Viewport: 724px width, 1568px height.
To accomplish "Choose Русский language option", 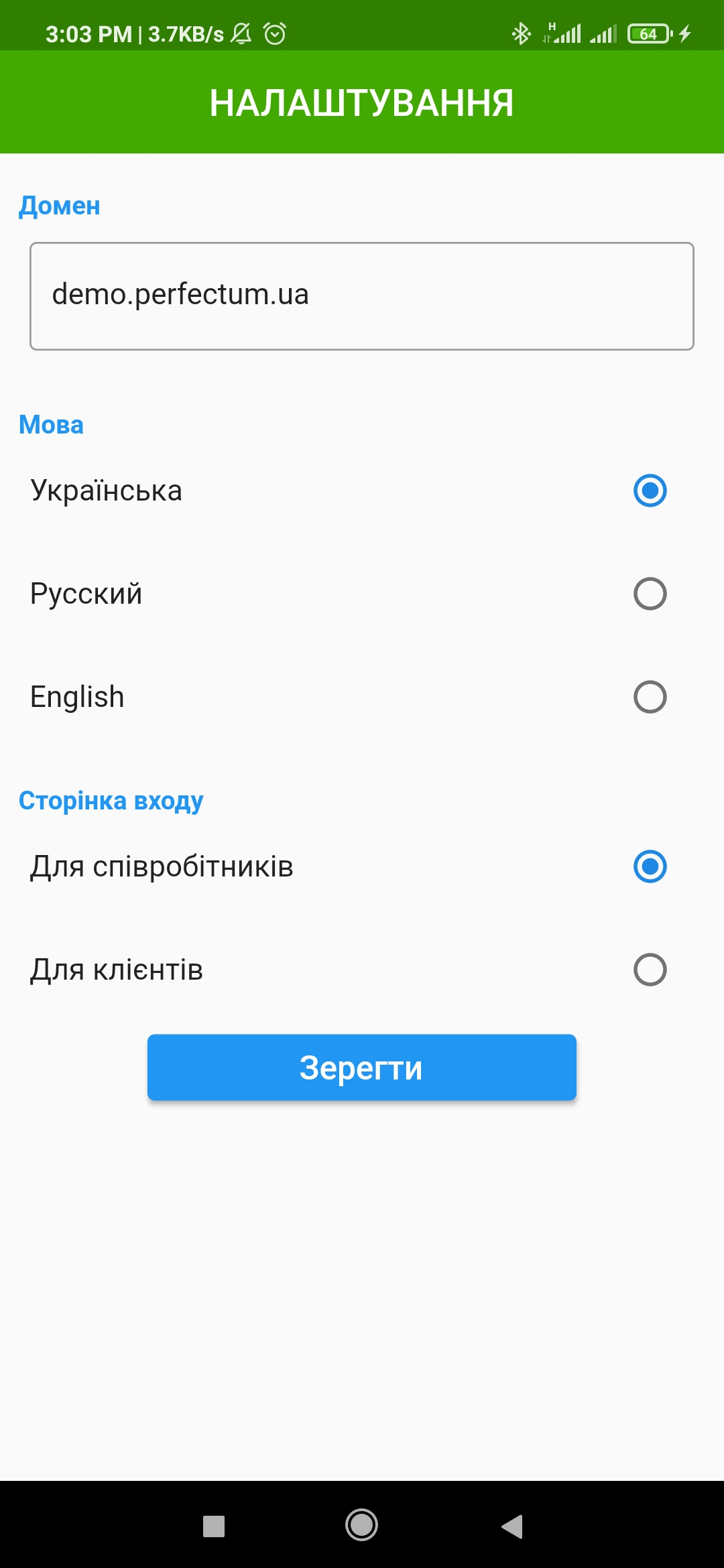I will click(649, 594).
